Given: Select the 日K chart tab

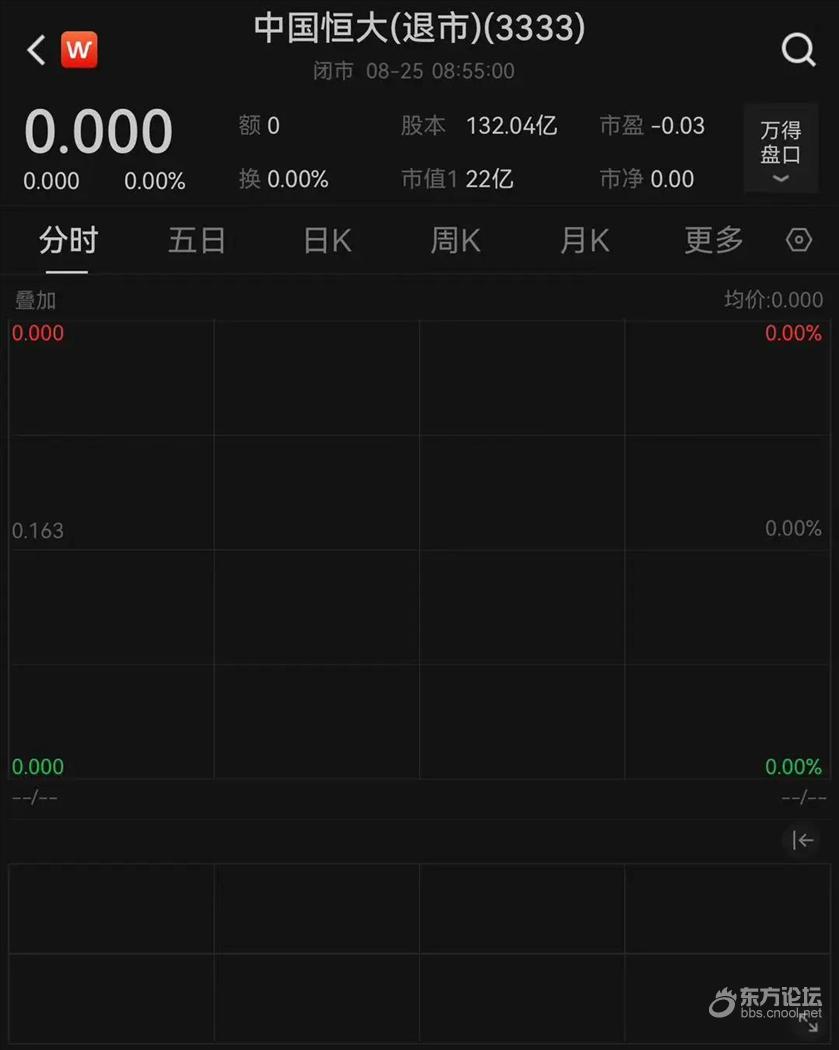Looking at the screenshot, I should click(x=327, y=241).
